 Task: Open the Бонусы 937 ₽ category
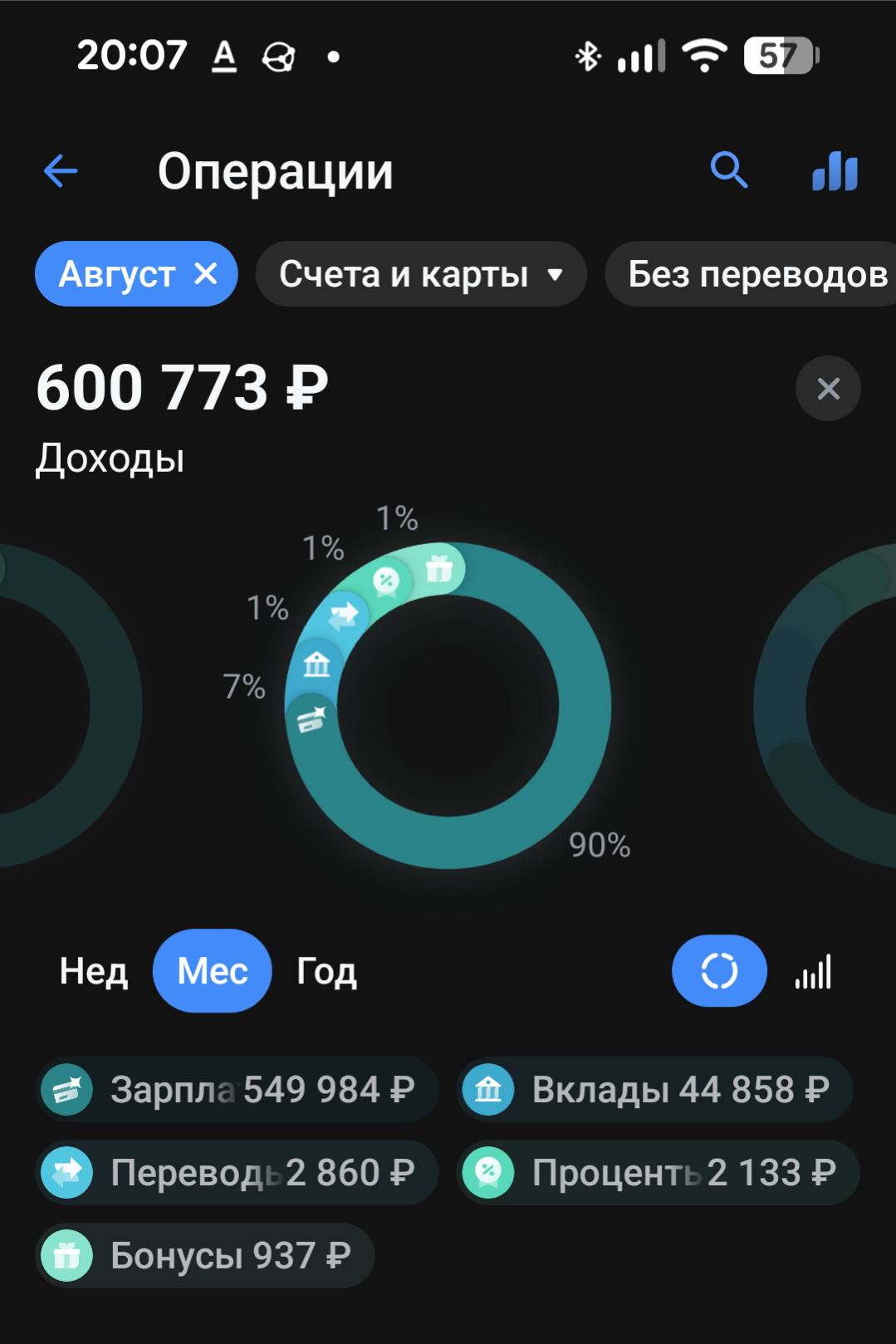pos(204,1255)
